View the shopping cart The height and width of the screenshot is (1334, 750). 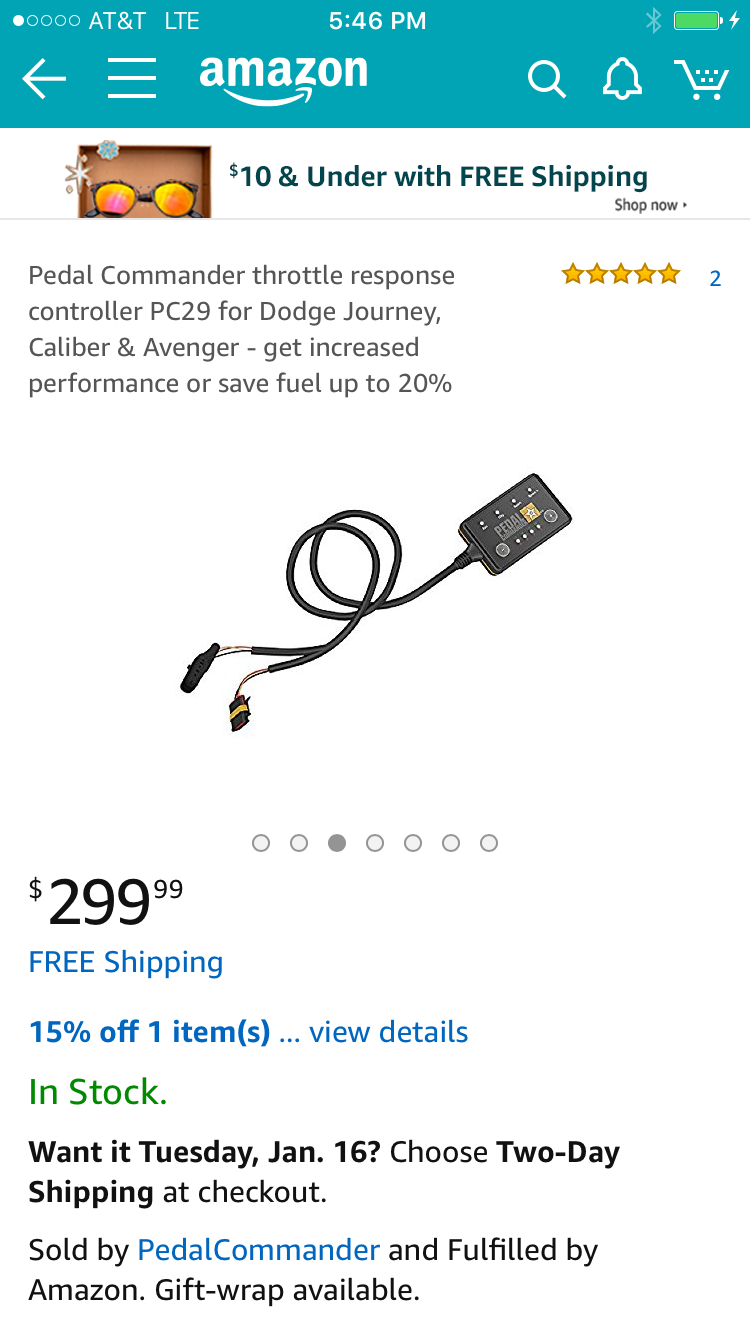(701, 79)
